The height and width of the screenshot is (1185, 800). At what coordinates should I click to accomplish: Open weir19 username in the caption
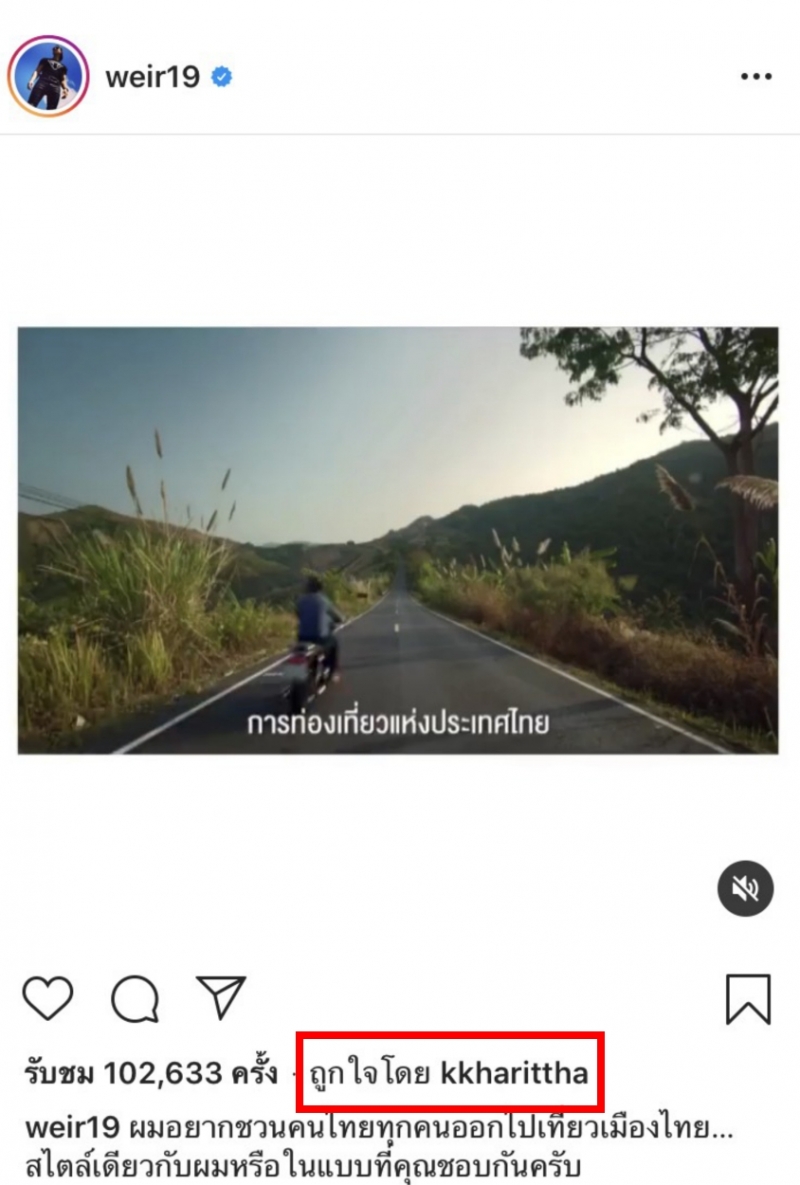(70, 1129)
